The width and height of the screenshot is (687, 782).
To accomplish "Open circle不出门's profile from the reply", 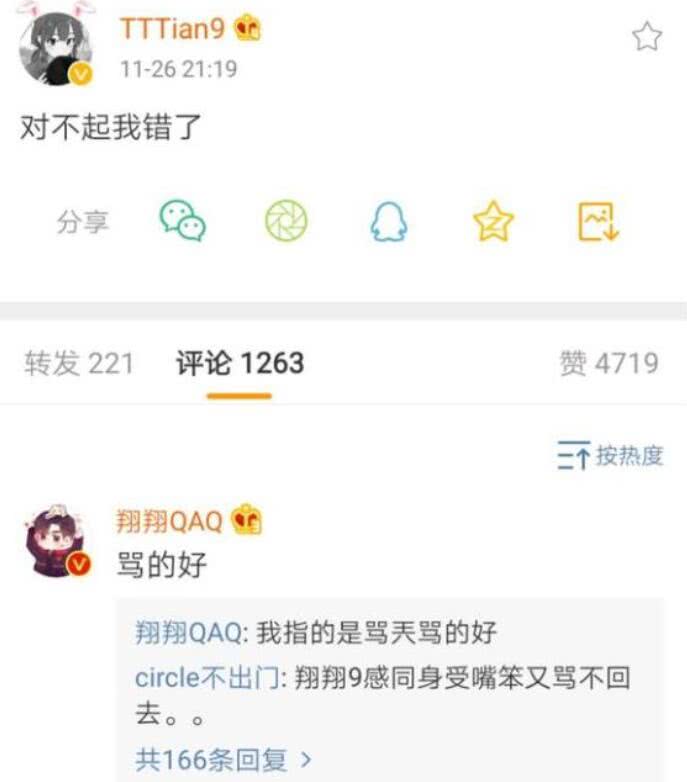I will coord(211,677).
